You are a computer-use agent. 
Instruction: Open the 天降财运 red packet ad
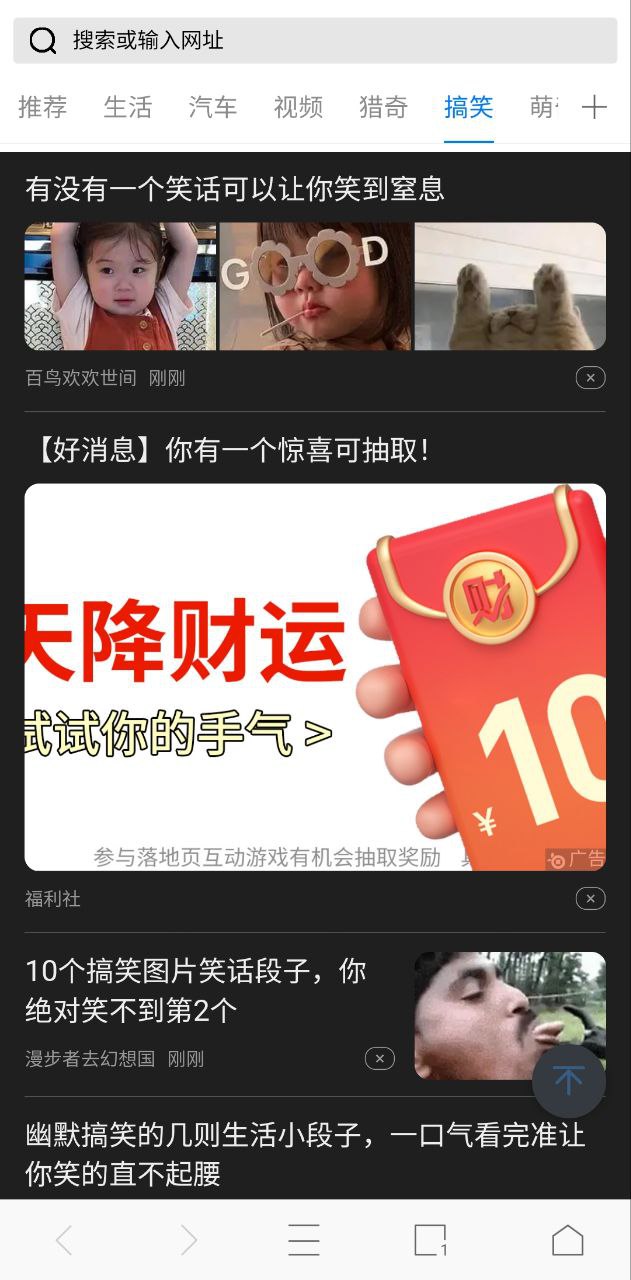coord(315,676)
